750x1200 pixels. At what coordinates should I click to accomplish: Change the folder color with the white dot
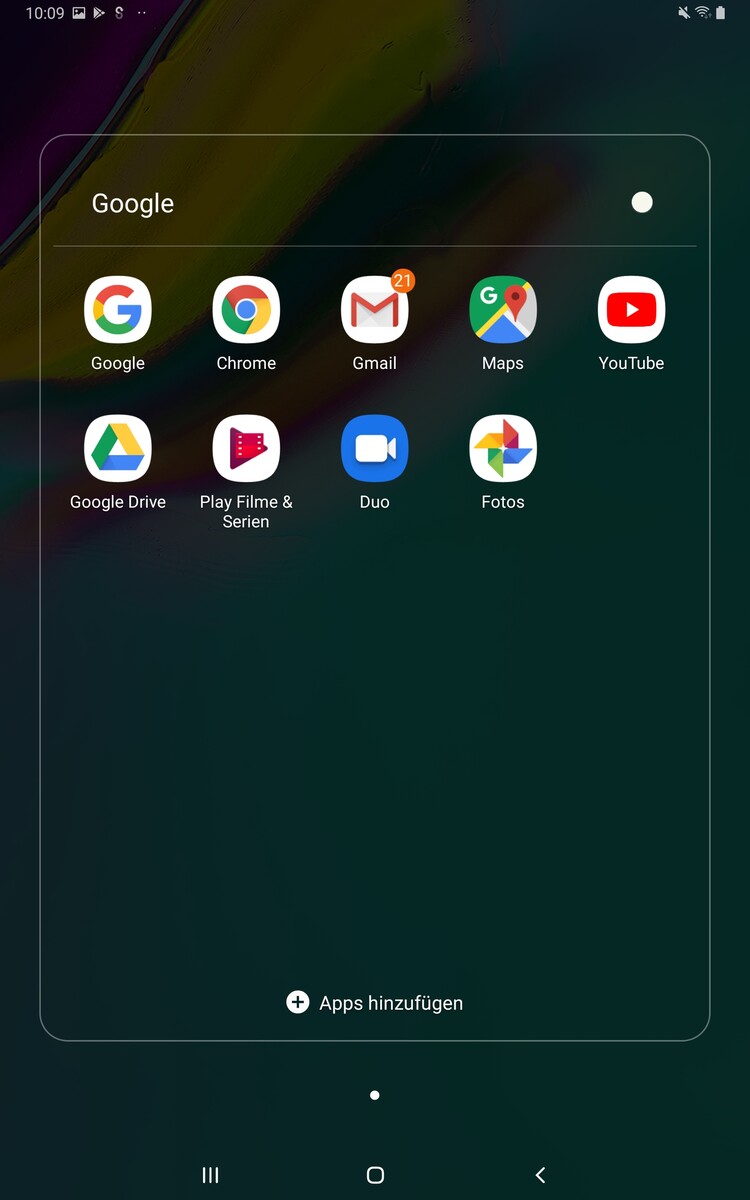coord(642,203)
